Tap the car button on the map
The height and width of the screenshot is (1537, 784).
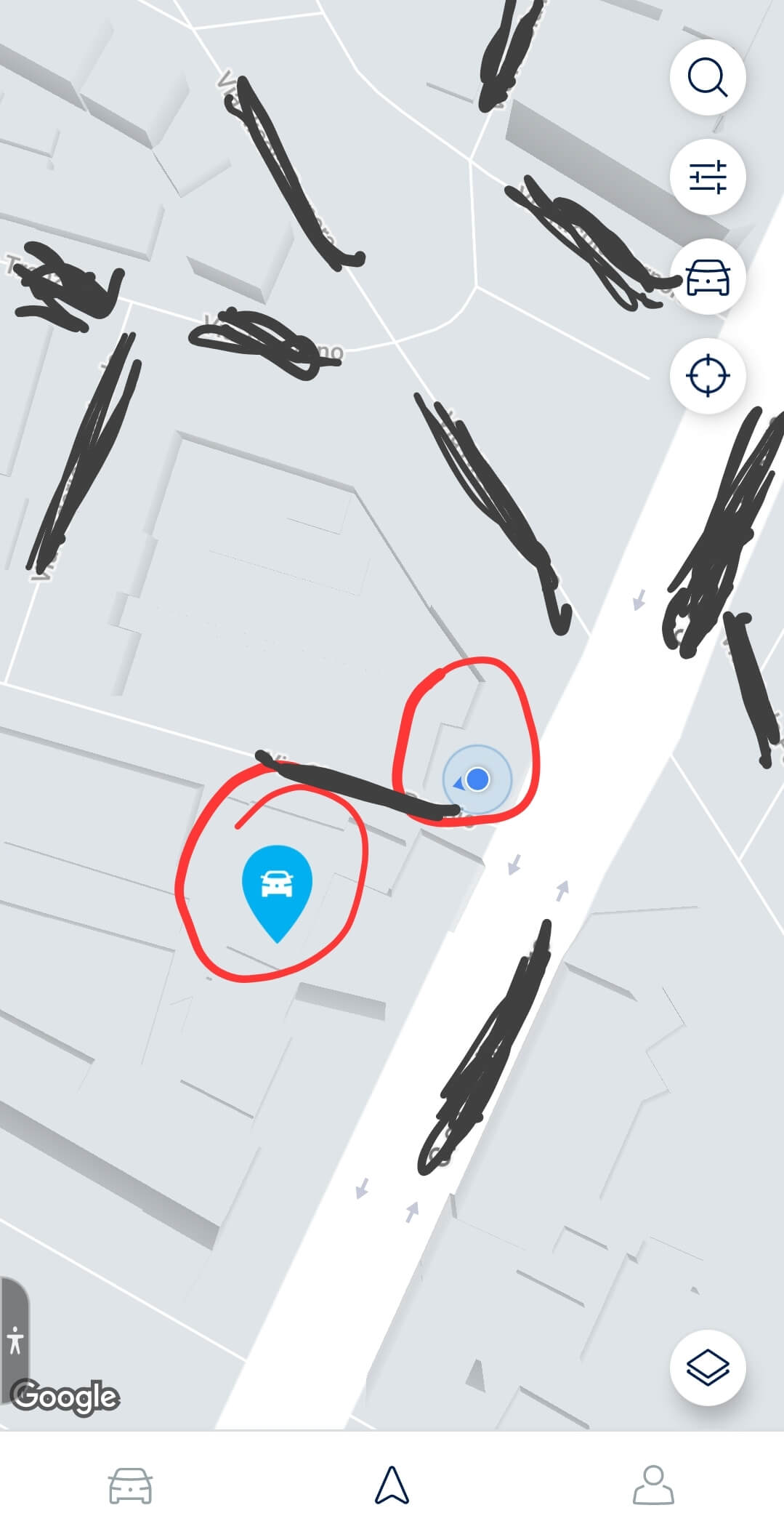[x=707, y=277]
